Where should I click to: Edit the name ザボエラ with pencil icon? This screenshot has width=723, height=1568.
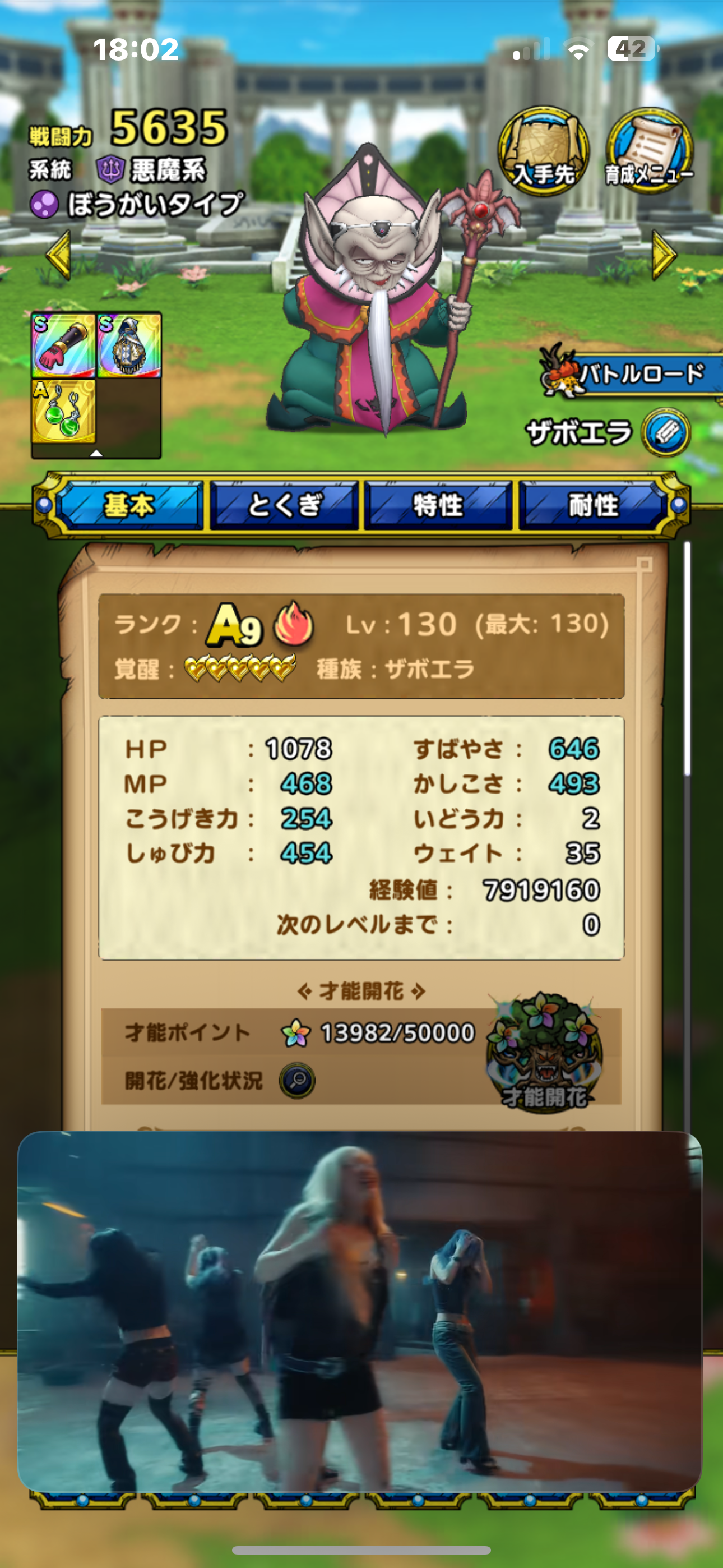[666, 433]
